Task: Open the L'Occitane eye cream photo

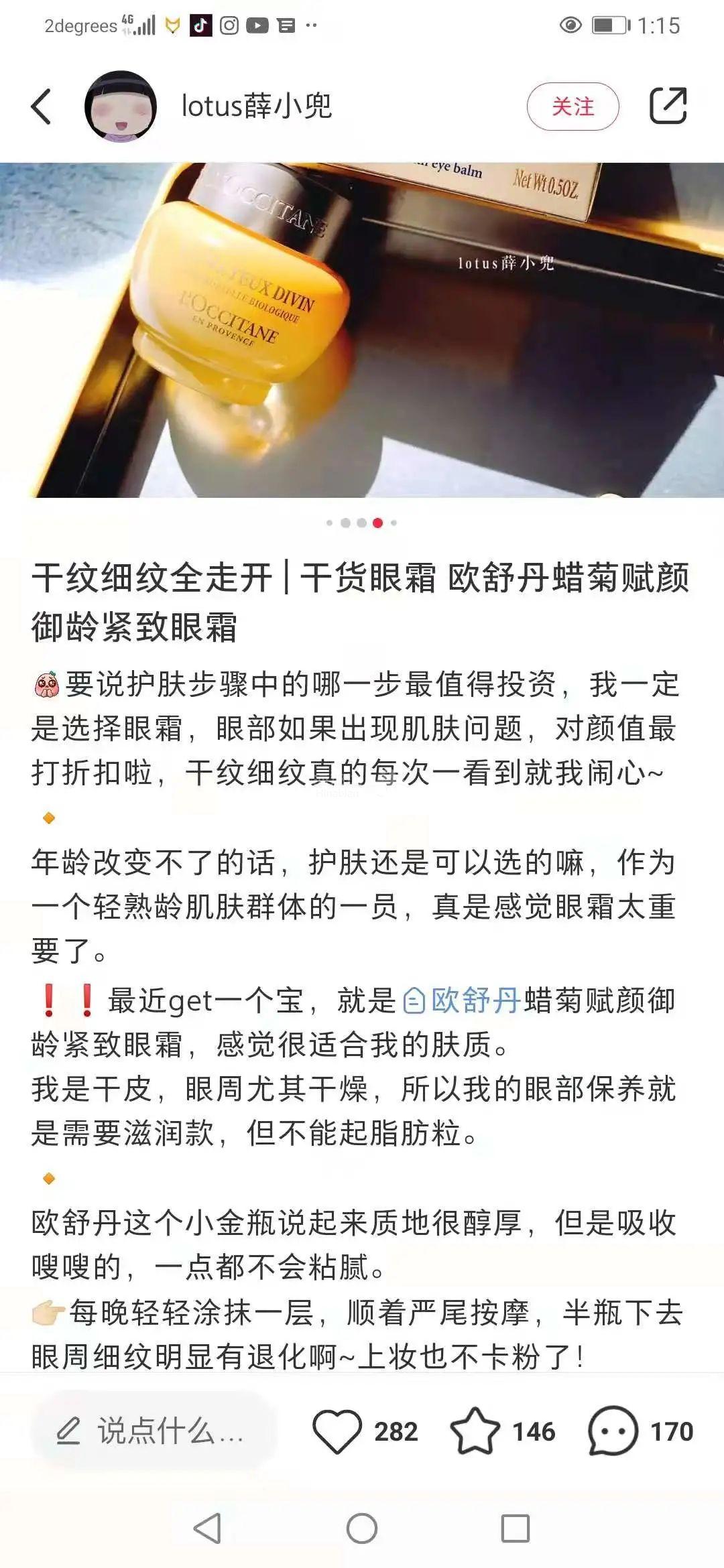Action: click(362, 330)
